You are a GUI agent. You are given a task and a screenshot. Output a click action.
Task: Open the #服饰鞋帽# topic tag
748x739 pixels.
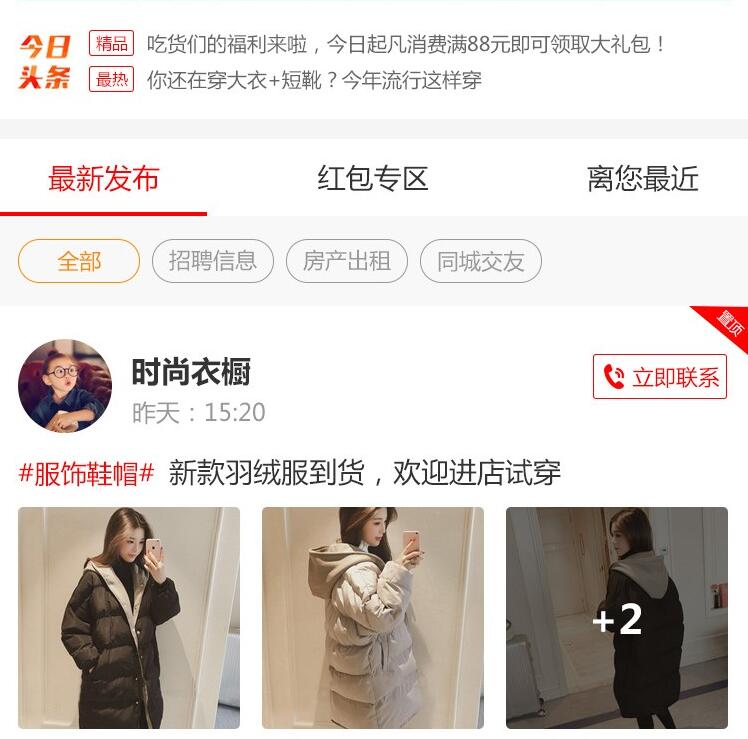click(87, 472)
